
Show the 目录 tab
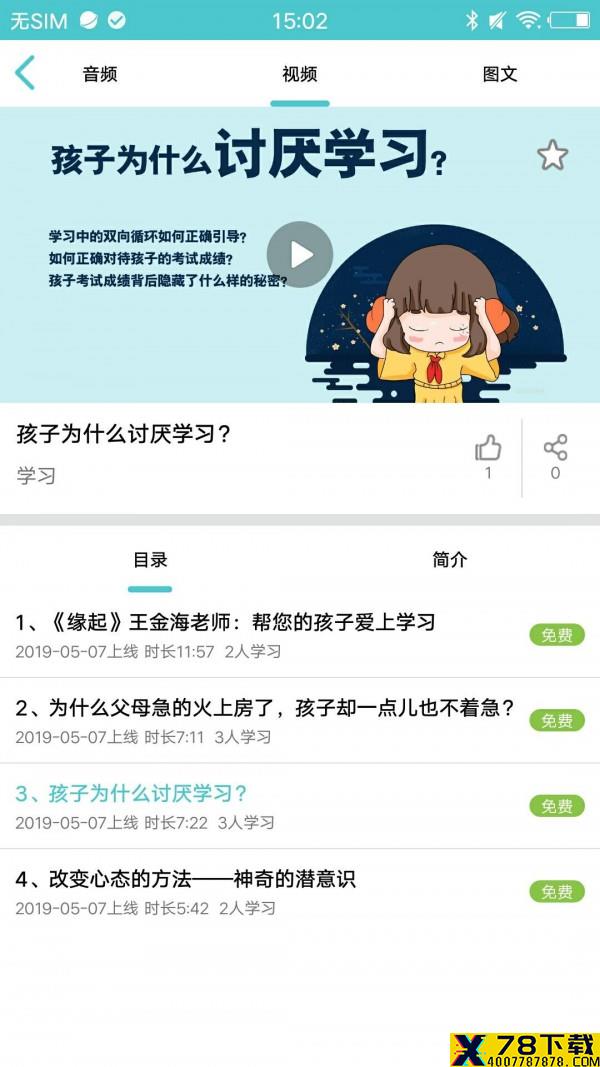point(150,560)
